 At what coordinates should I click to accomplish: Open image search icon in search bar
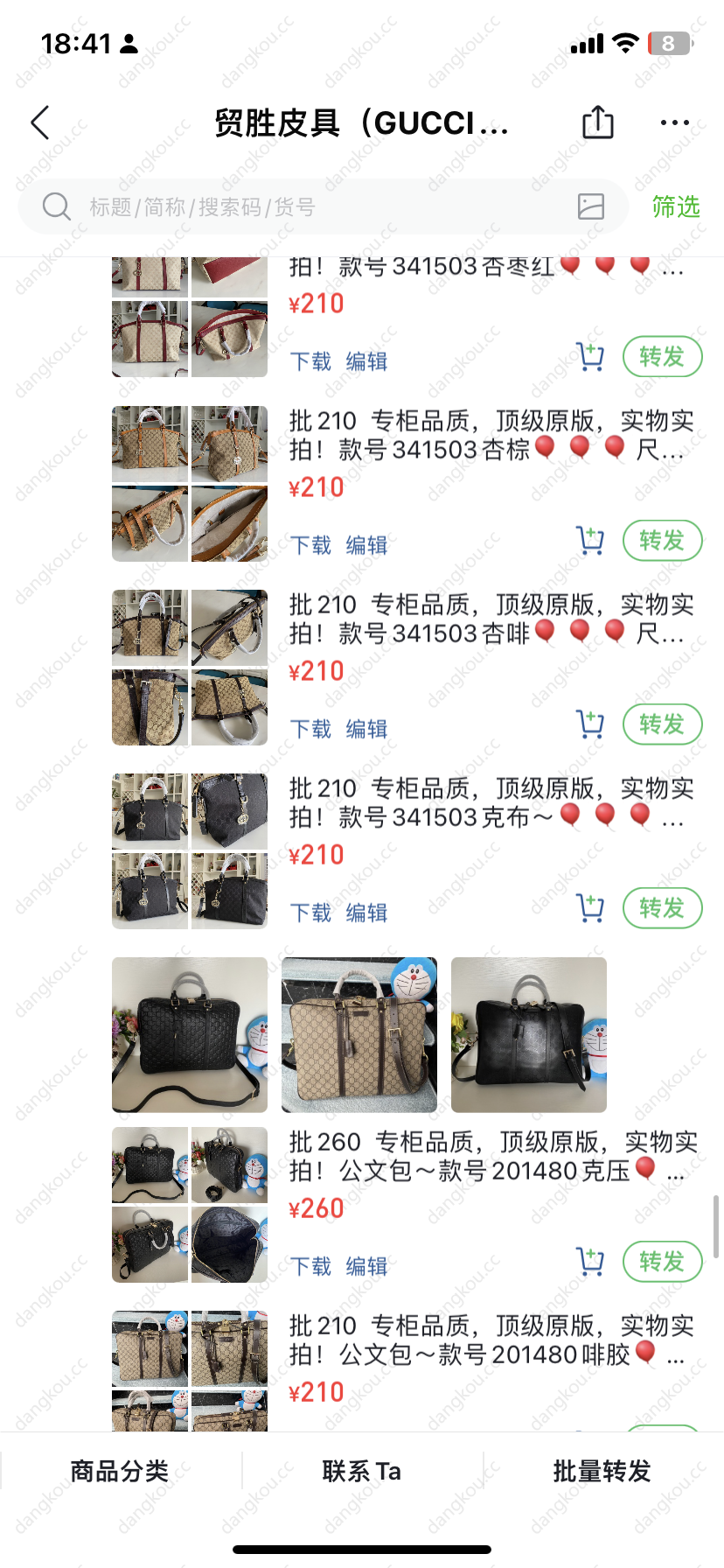point(591,206)
